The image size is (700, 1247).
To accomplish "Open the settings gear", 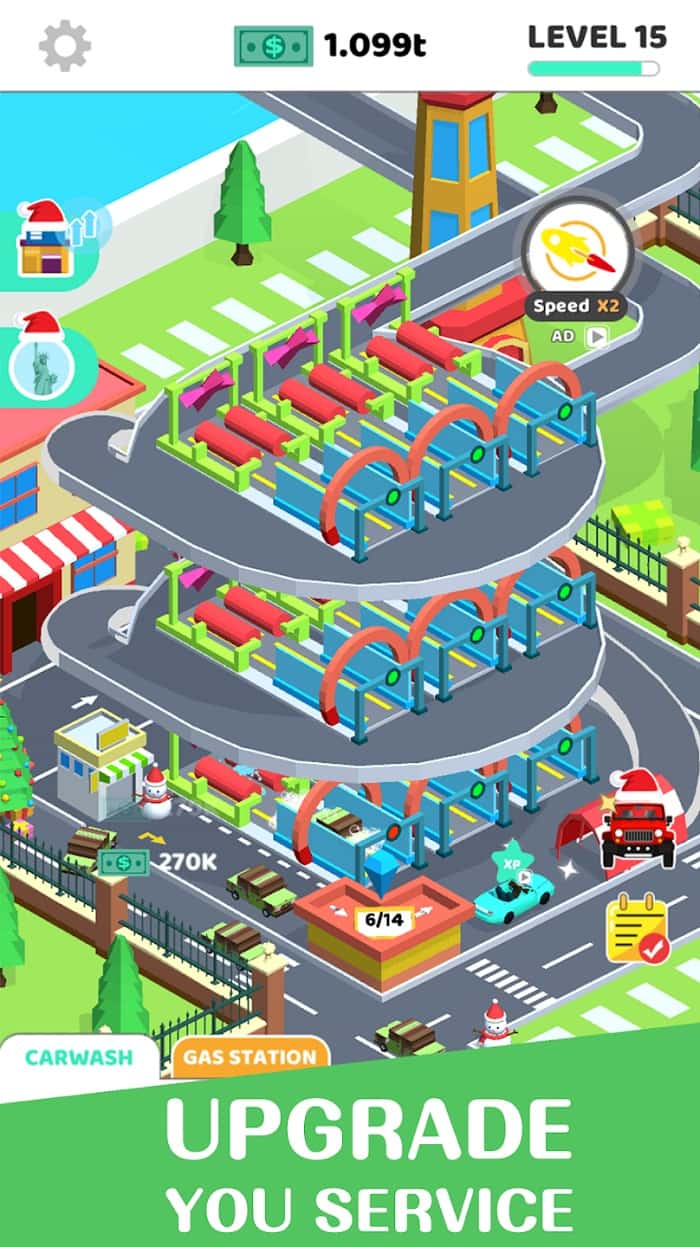I will point(65,45).
